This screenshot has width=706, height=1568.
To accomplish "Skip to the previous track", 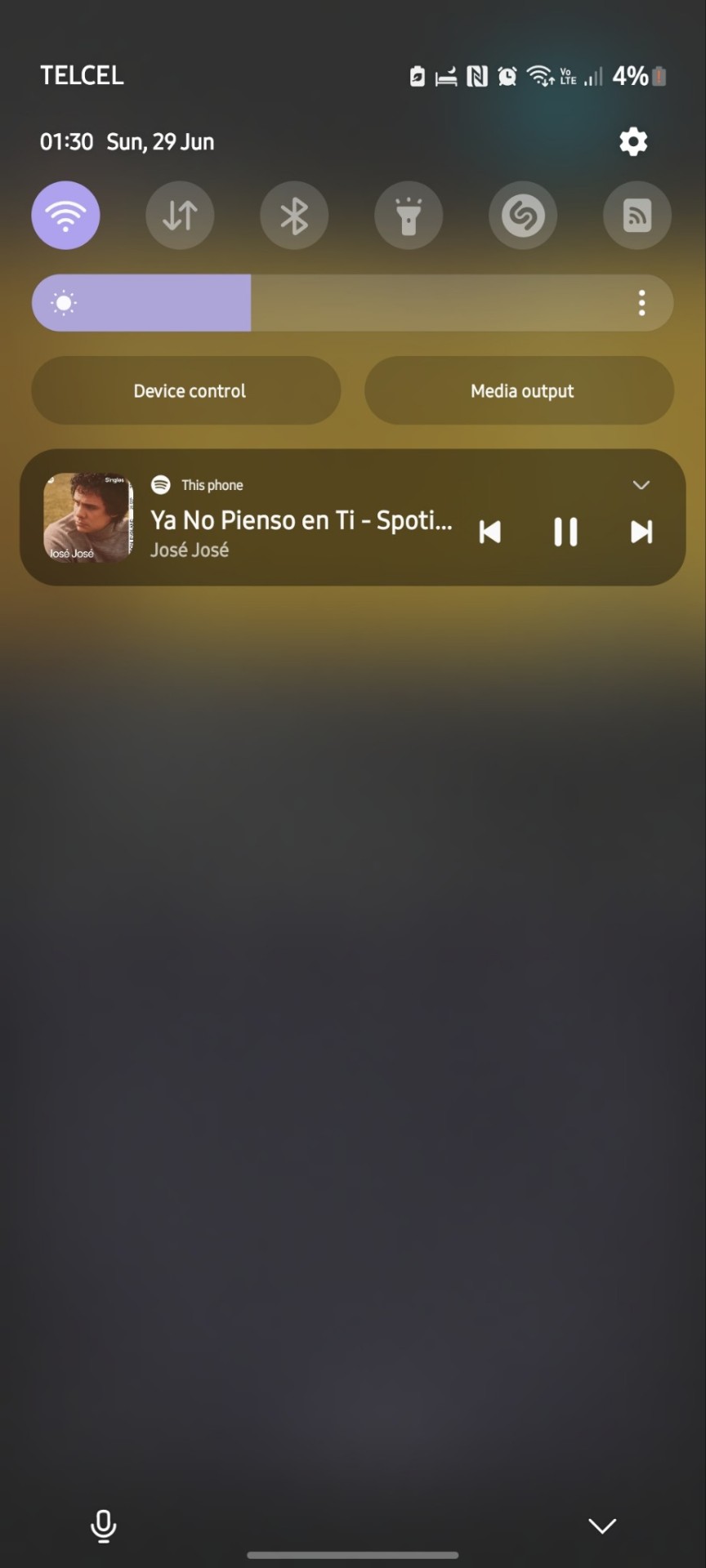I will click(x=489, y=532).
